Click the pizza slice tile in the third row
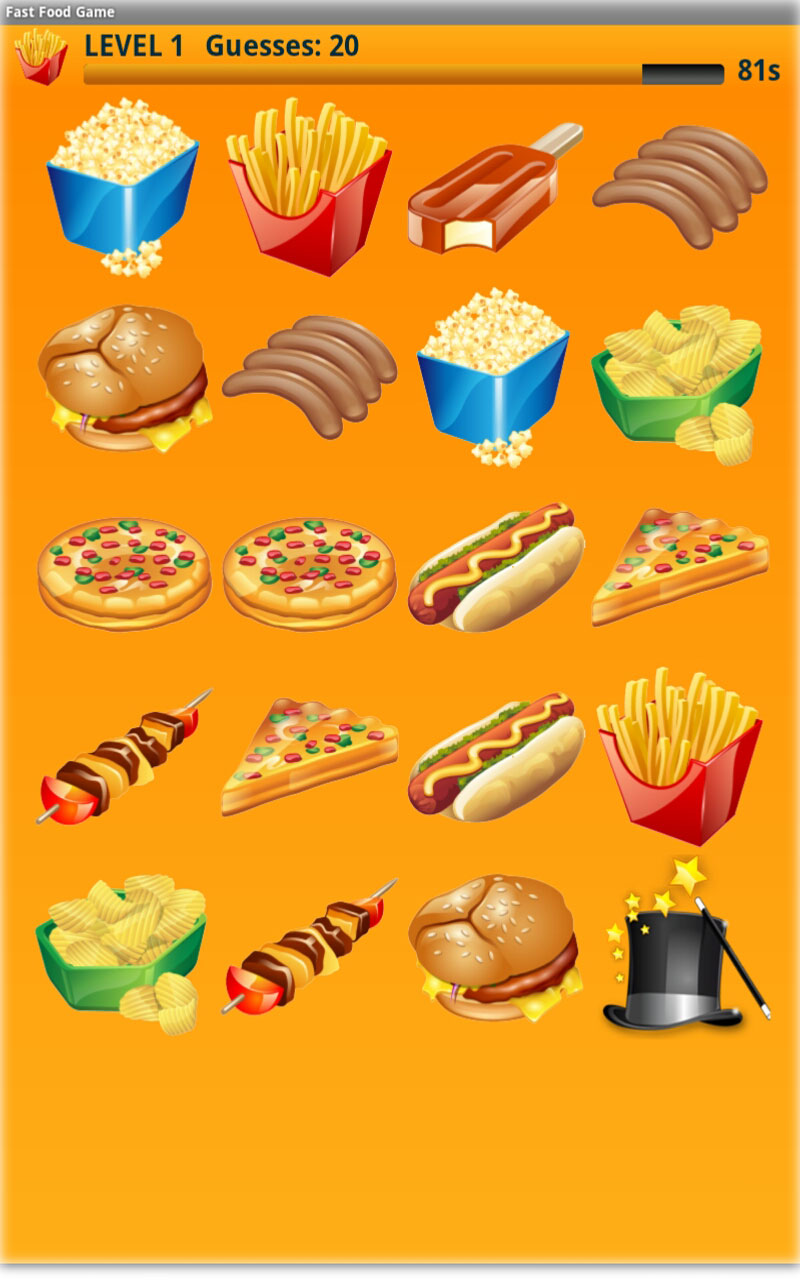 click(x=680, y=565)
